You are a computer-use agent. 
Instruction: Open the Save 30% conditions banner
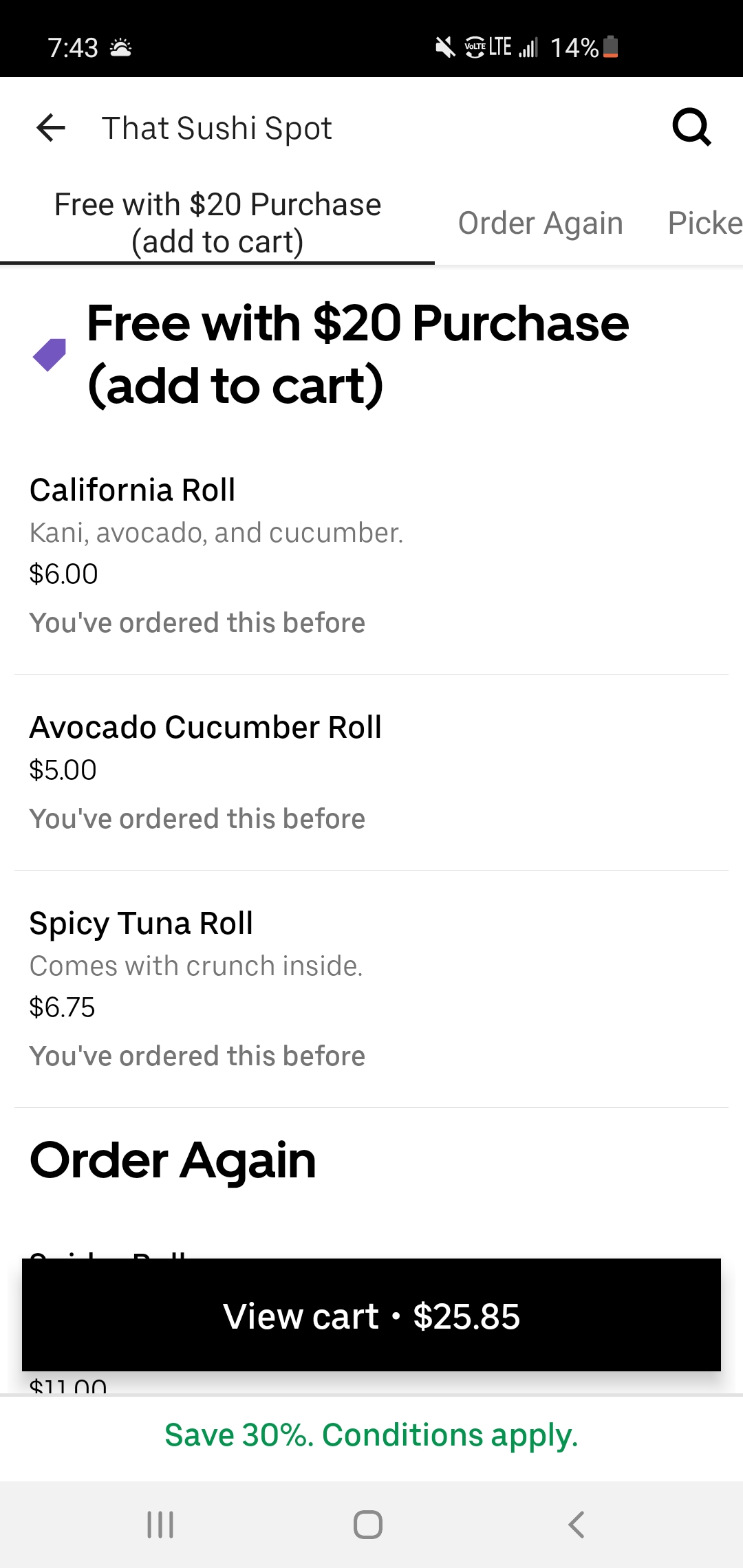tap(371, 1436)
